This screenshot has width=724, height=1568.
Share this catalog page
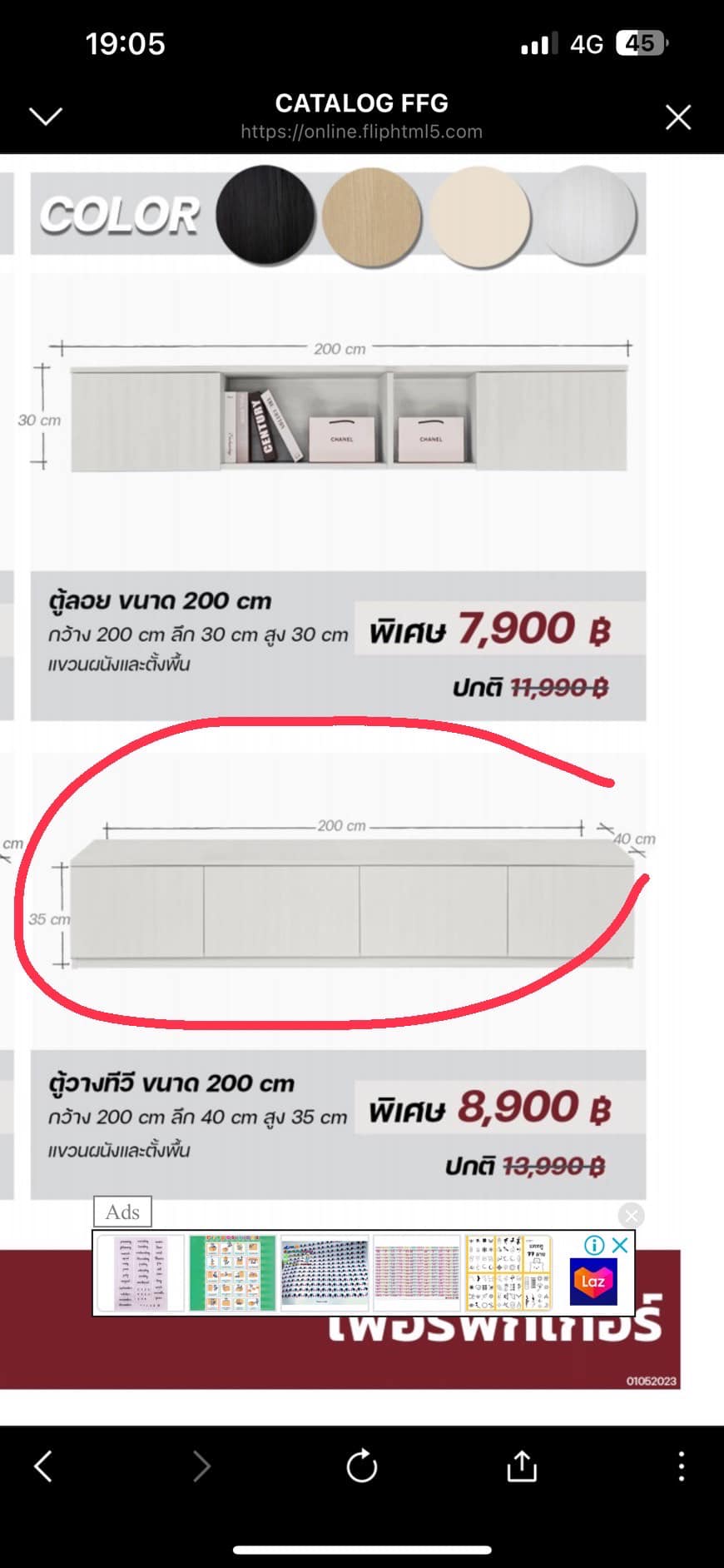pyautogui.click(x=522, y=1466)
